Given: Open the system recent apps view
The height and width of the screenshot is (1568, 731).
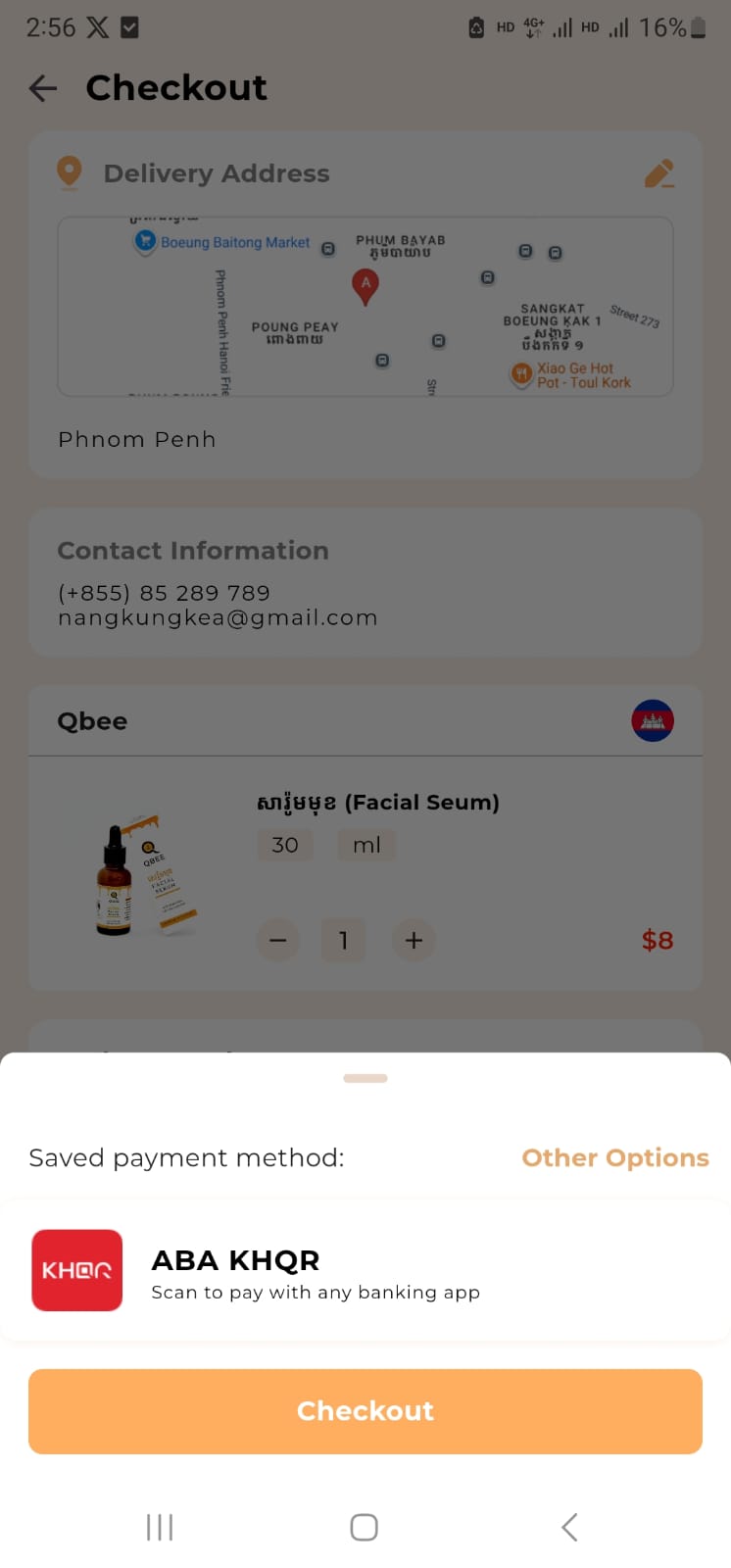Looking at the screenshot, I should coord(160,1527).
